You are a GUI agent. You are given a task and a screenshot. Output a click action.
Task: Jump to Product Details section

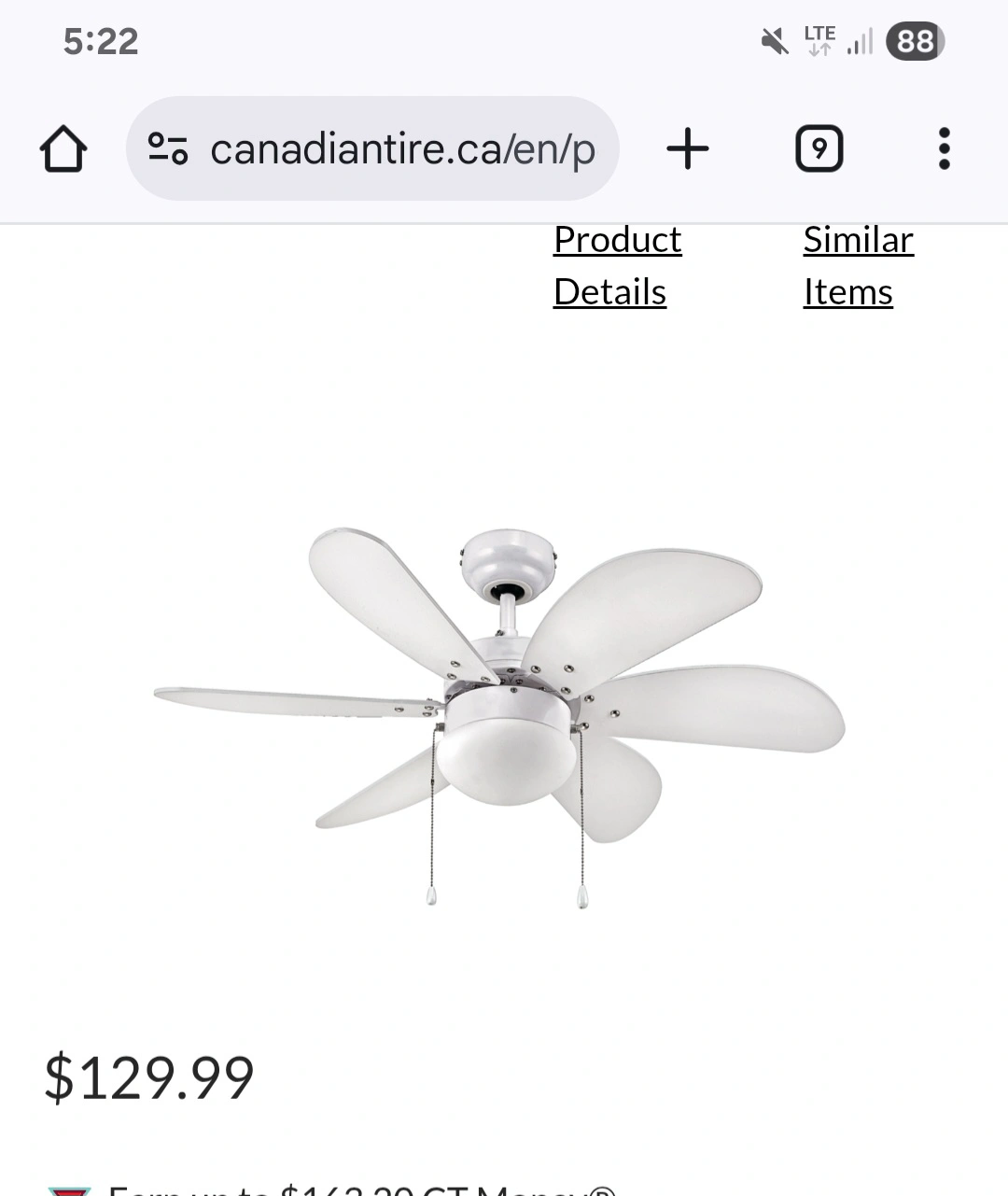pos(618,266)
